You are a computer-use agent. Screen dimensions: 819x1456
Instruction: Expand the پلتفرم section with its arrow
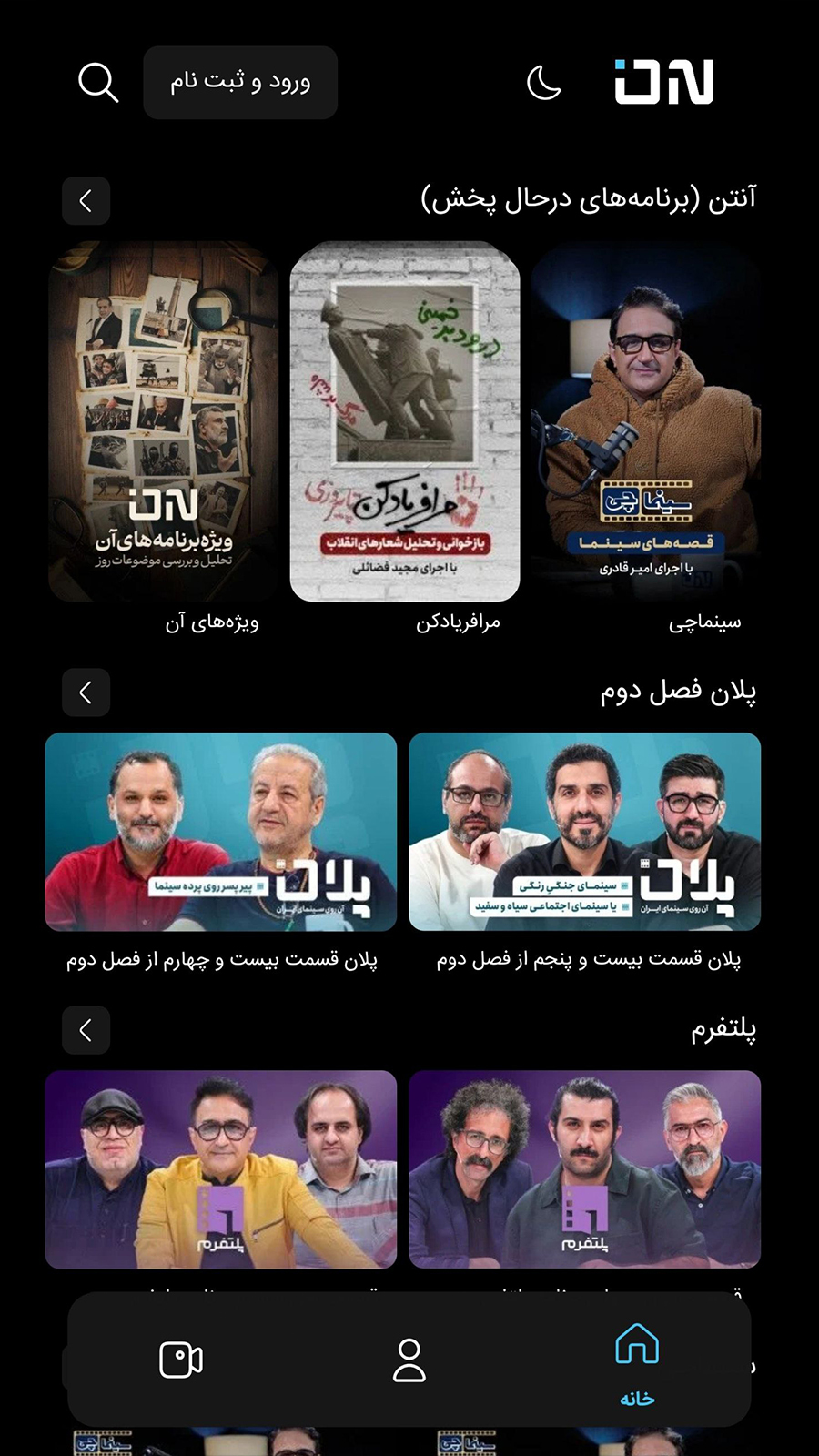tap(86, 1030)
